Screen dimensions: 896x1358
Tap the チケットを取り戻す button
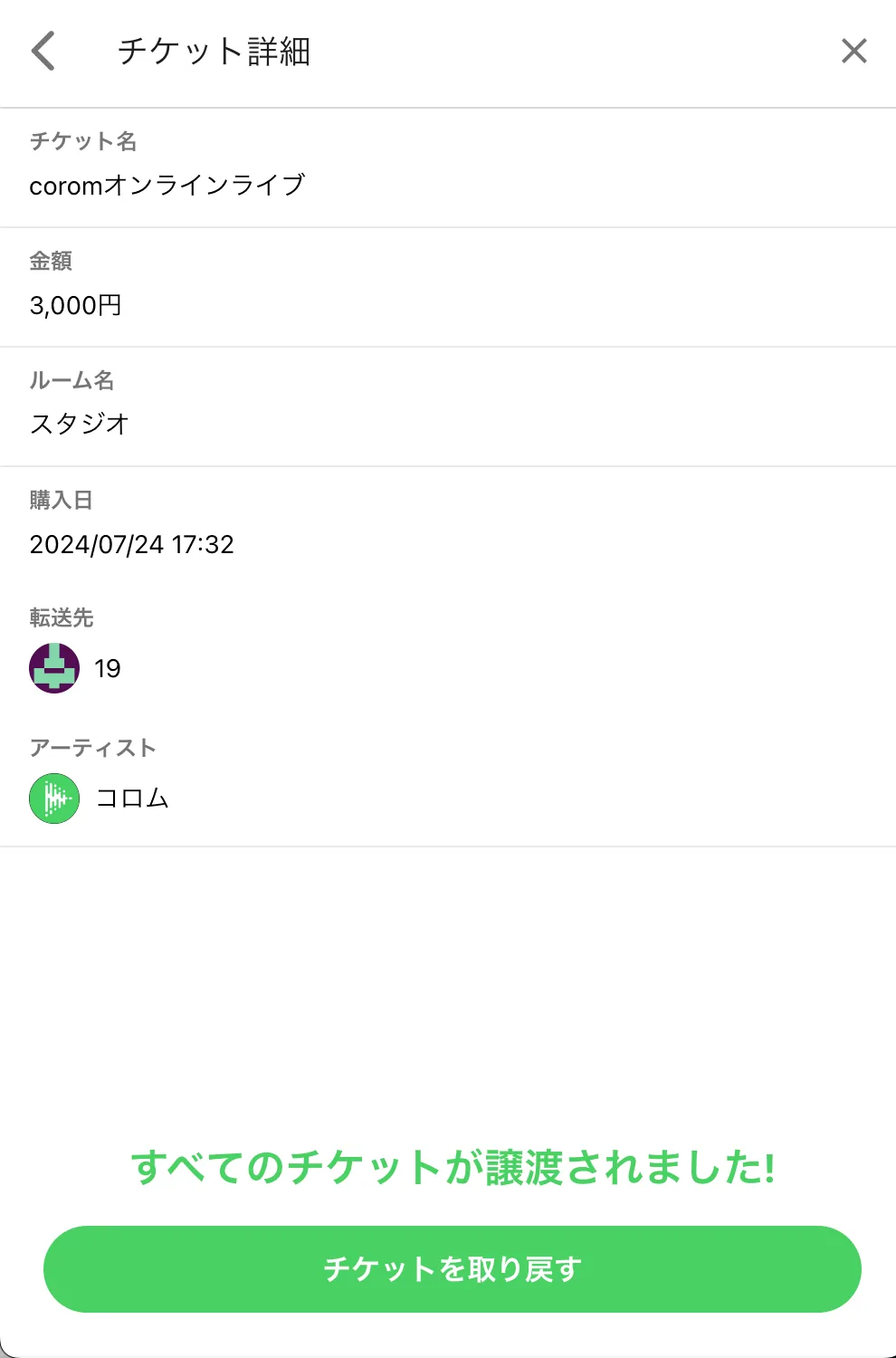[453, 1268]
